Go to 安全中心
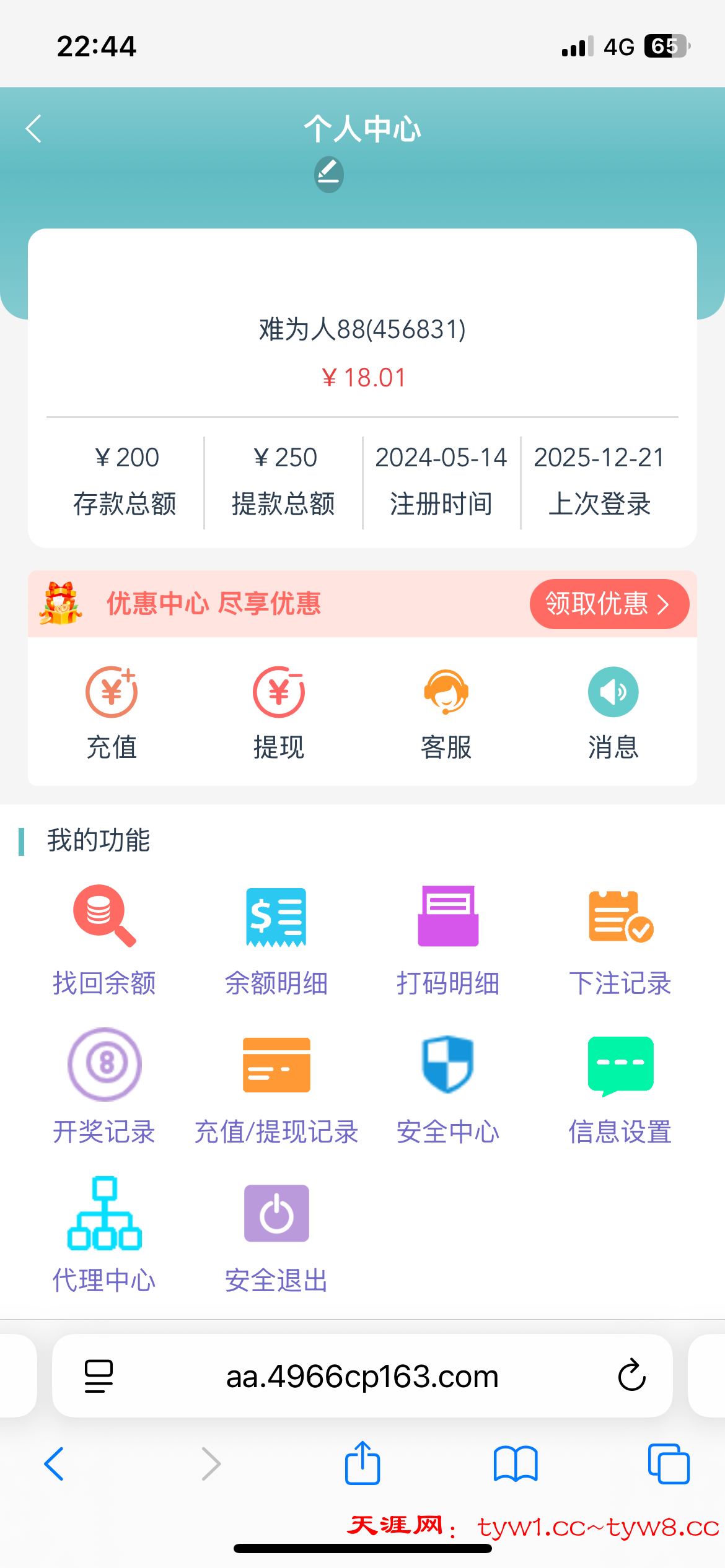The width and height of the screenshot is (725, 1568). coord(448,1087)
